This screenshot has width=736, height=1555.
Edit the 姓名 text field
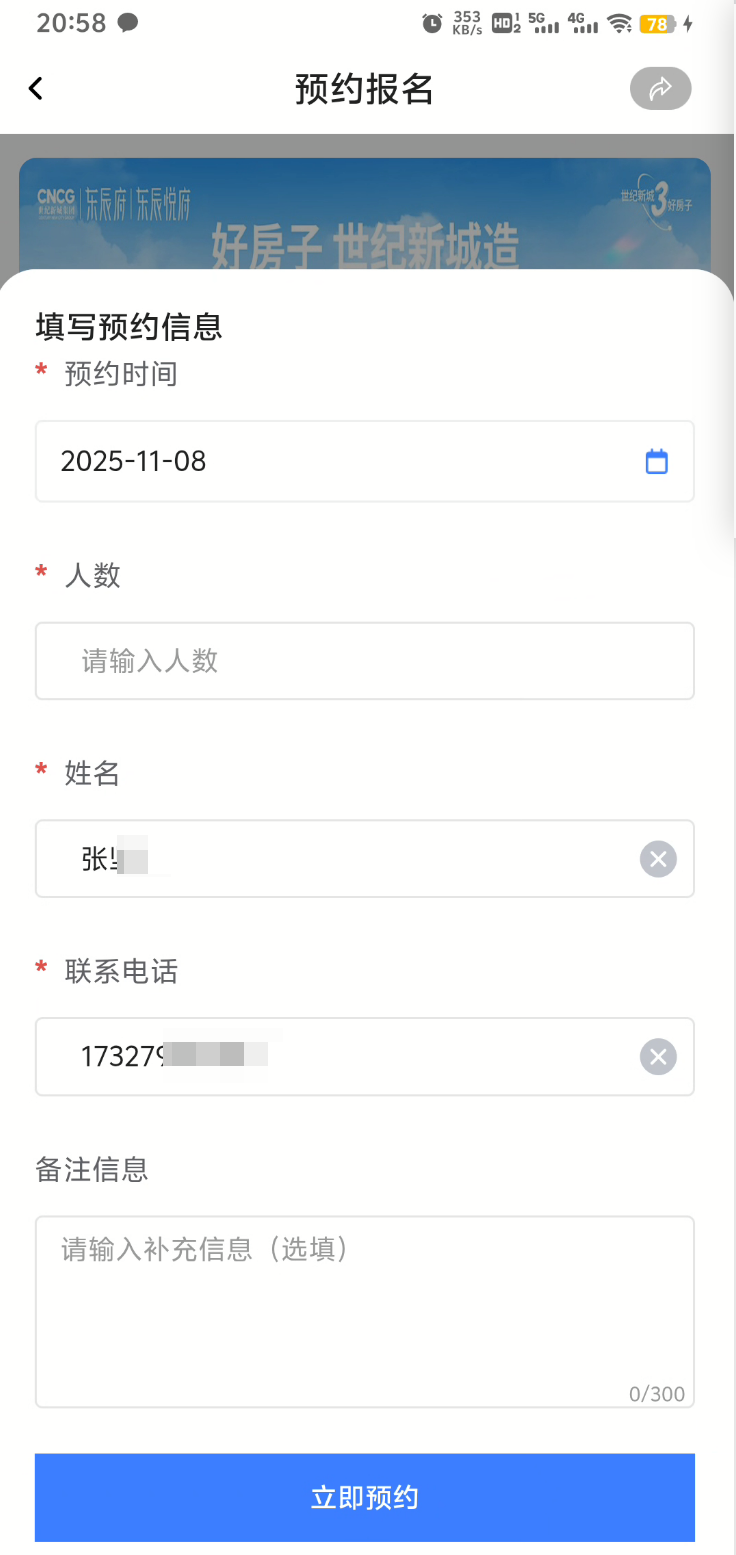(340, 859)
